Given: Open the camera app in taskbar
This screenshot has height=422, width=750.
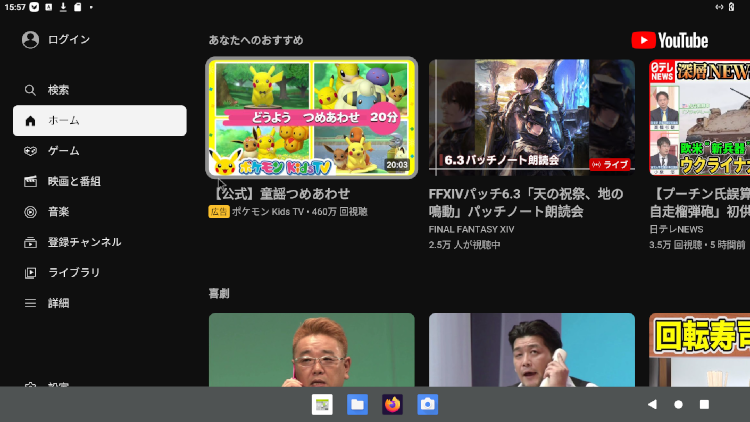Looking at the screenshot, I should point(427,405).
